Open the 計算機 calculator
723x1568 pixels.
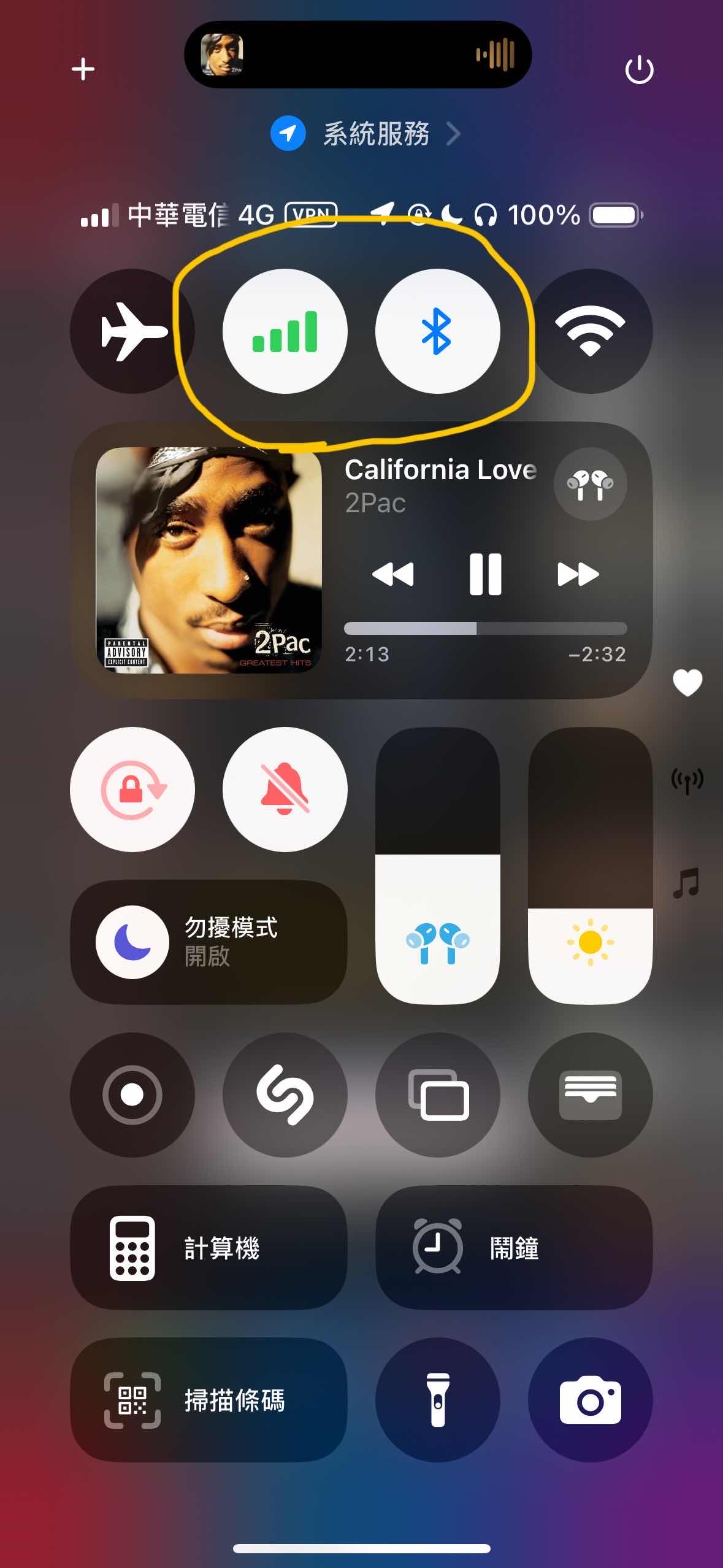point(208,1248)
